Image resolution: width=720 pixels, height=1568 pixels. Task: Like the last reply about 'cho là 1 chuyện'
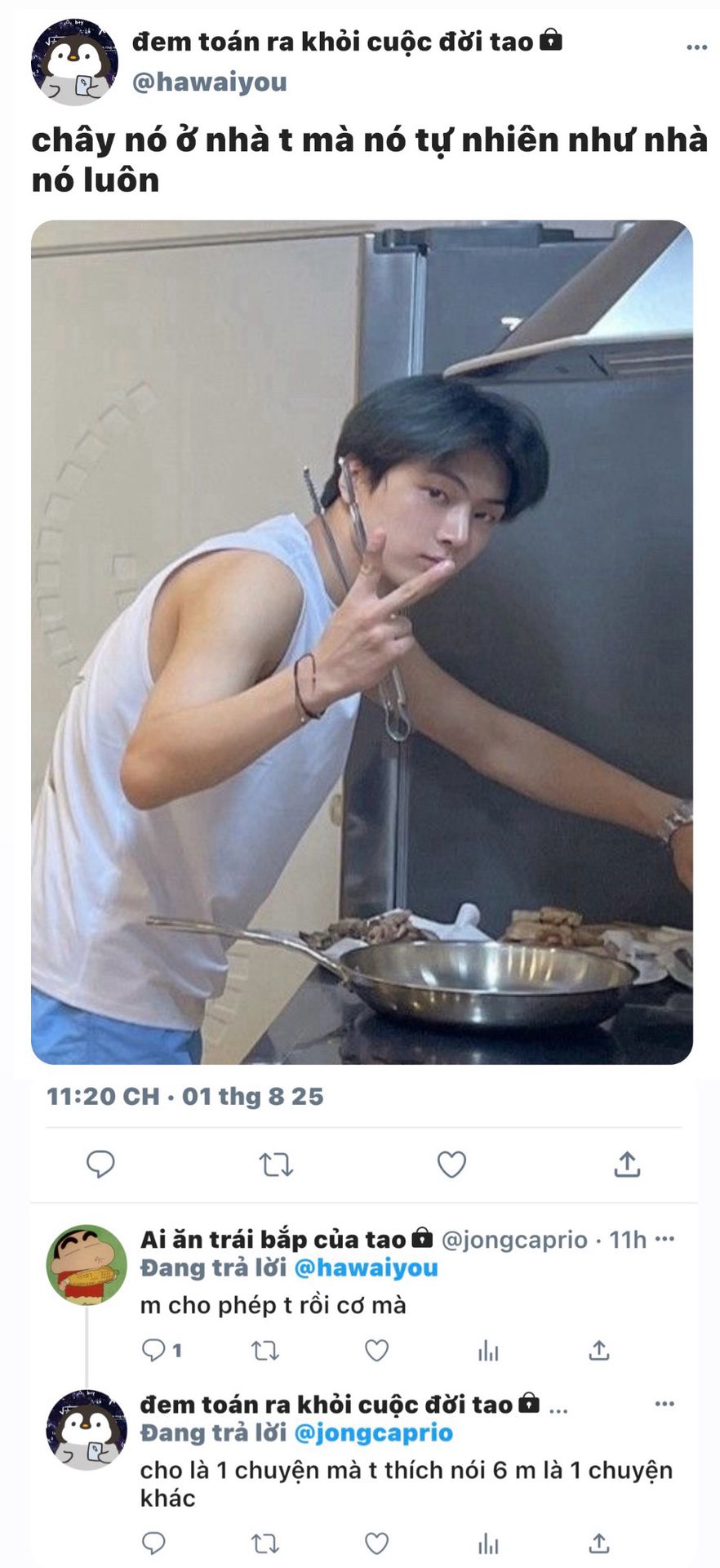coord(376,1543)
